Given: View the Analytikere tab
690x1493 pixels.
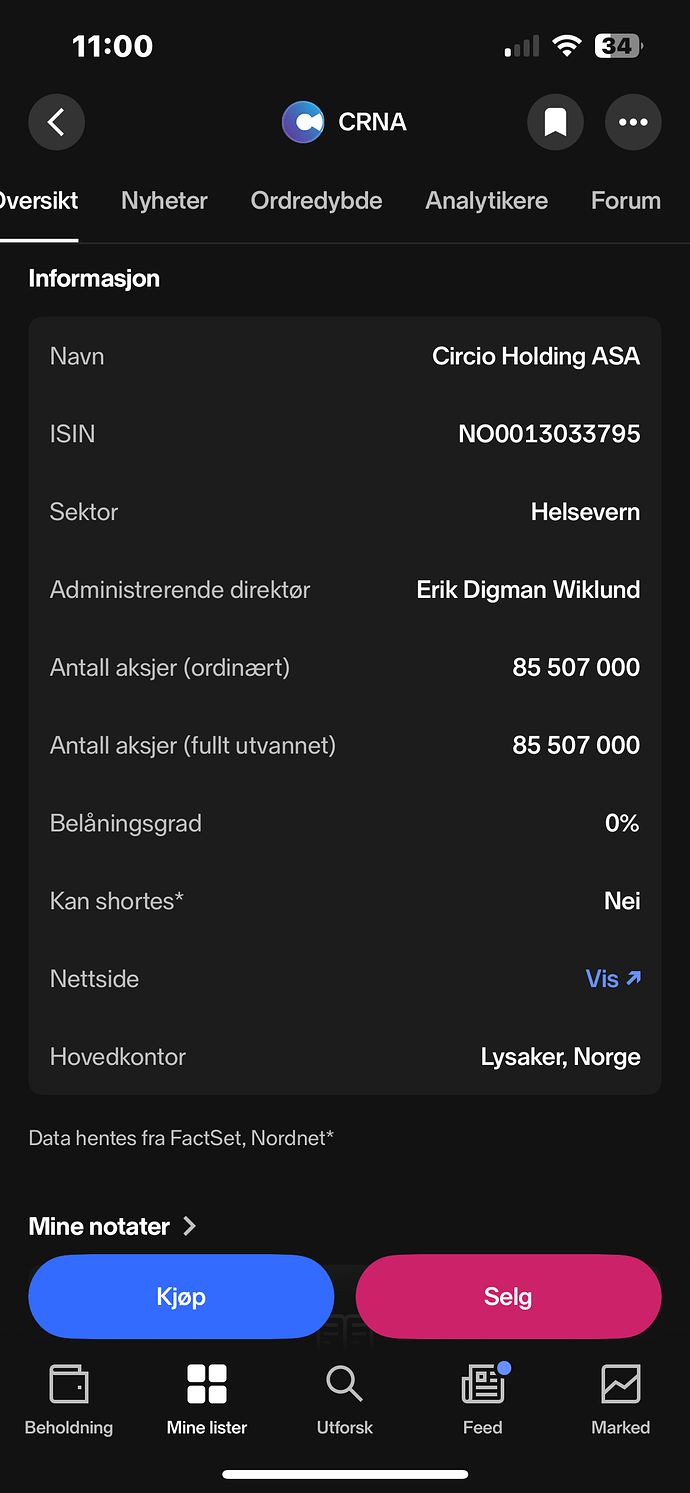Looking at the screenshot, I should tap(486, 201).
